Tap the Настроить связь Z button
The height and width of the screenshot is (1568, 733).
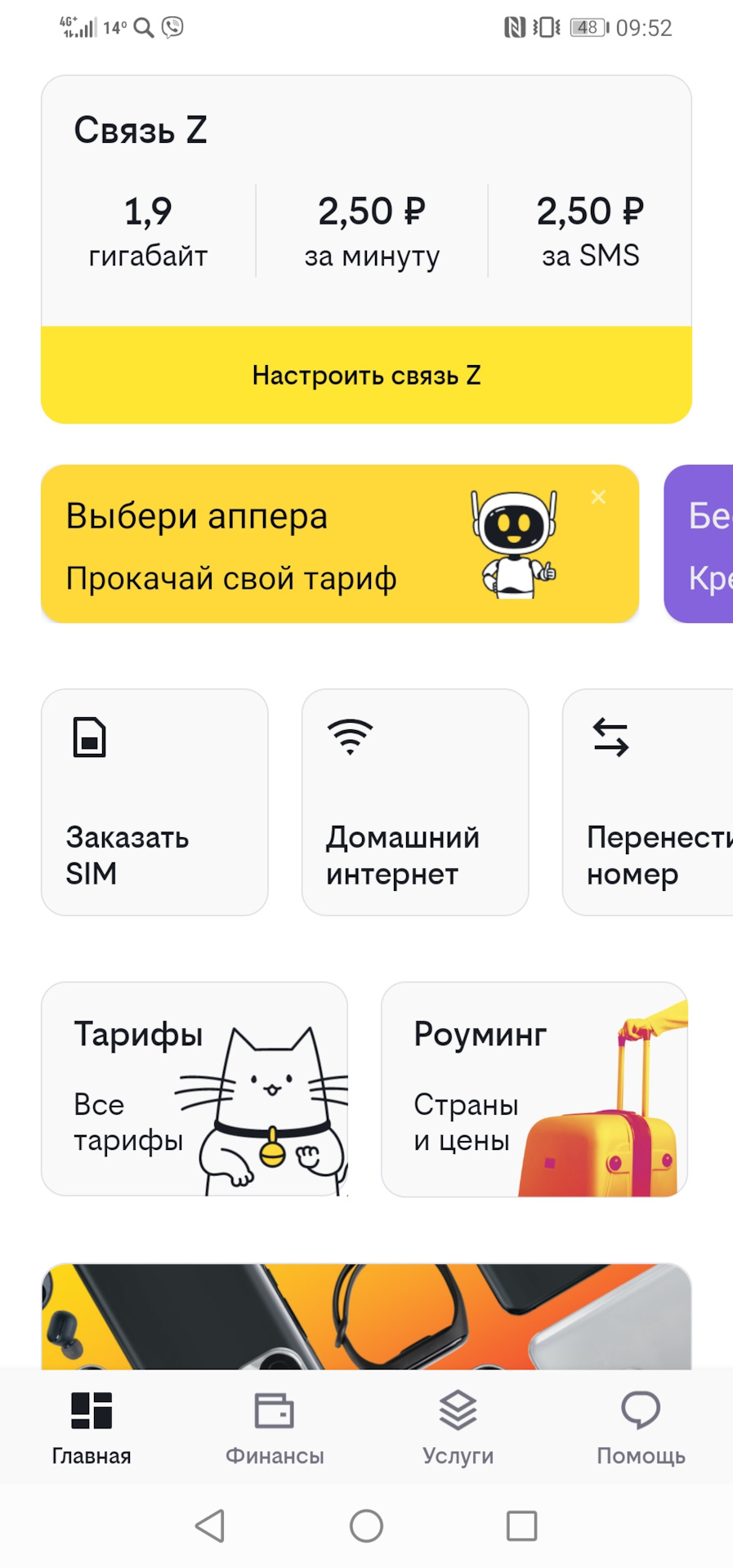(x=366, y=375)
